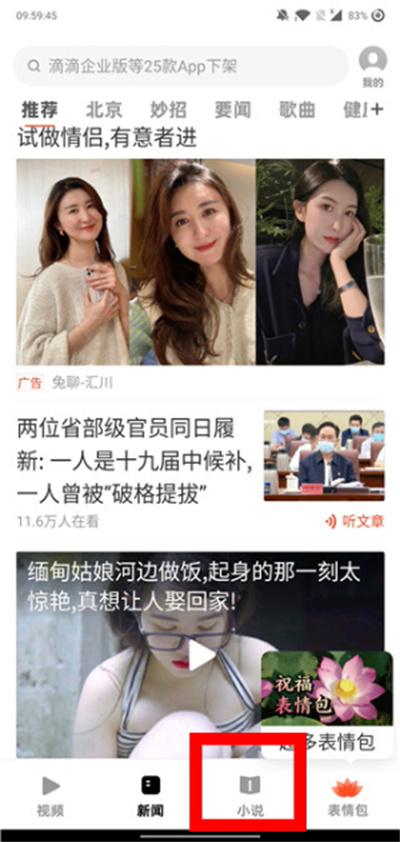Switch to the 妙招 tab
Image resolution: width=400 pixels, height=842 pixels.
click(168, 110)
